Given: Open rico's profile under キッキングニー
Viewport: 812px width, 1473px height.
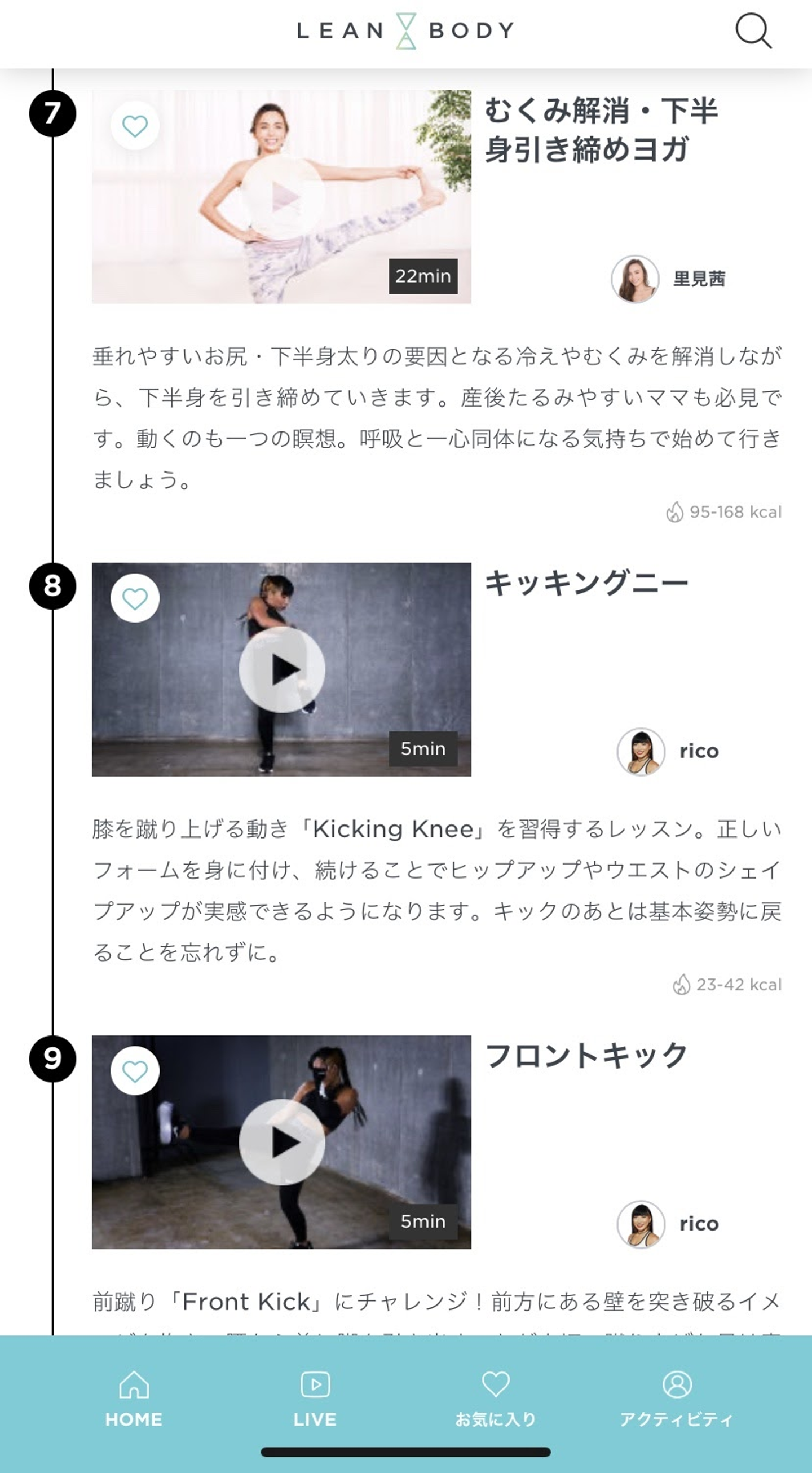Looking at the screenshot, I should pos(668,751).
